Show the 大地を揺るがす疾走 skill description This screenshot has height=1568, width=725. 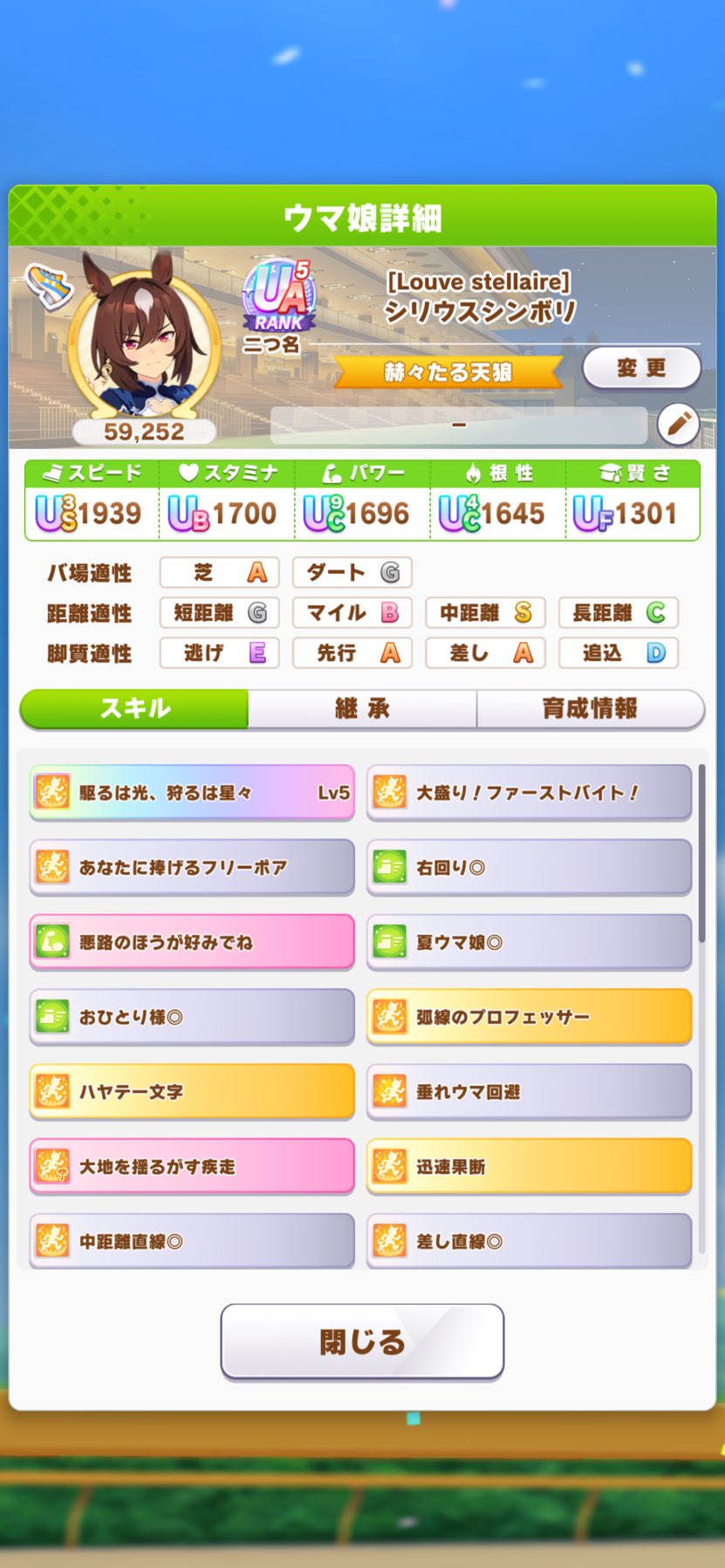(x=192, y=1166)
